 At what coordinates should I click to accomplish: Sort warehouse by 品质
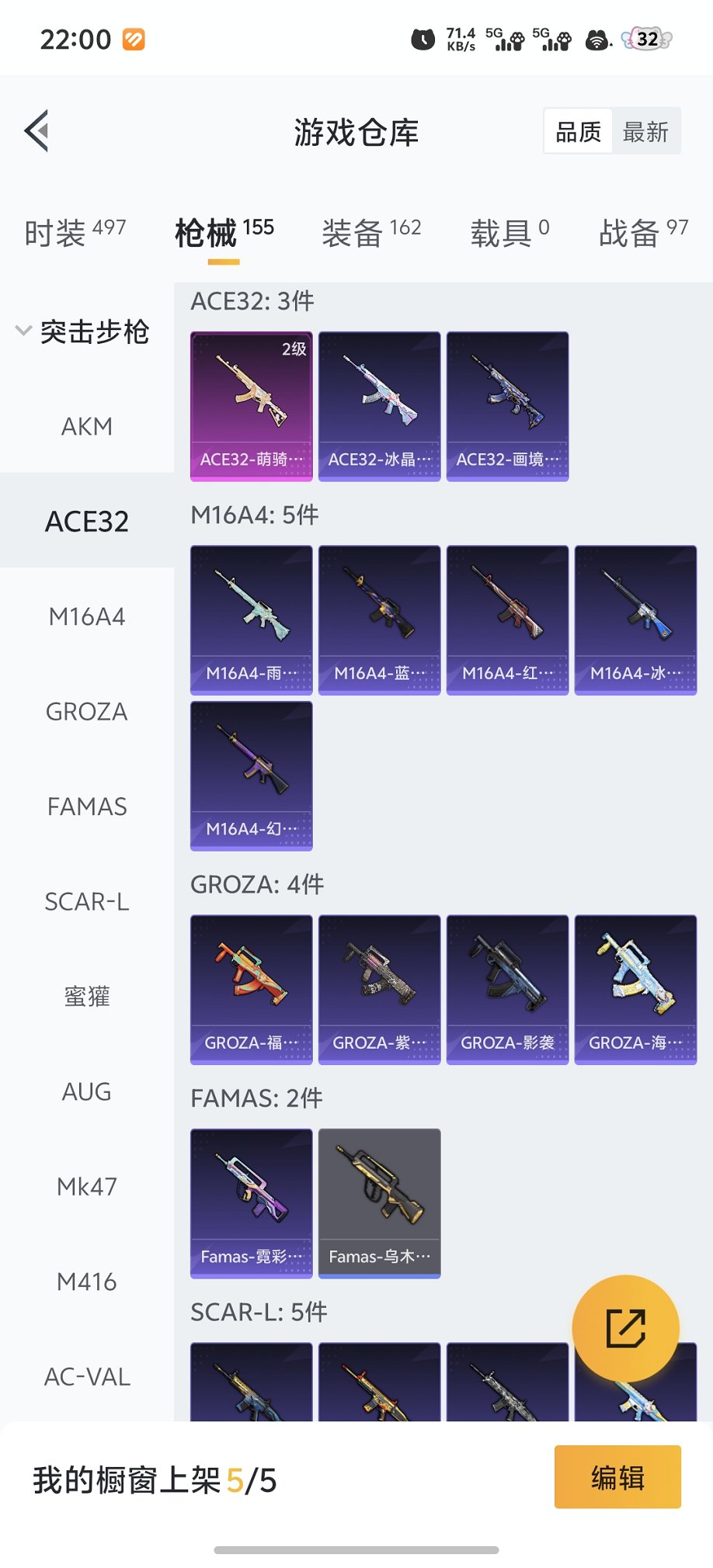tap(579, 131)
